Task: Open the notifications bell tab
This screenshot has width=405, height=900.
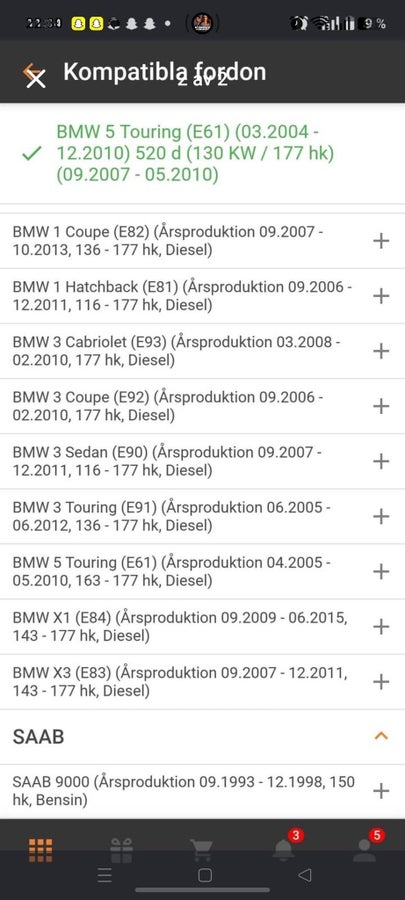Action: [283, 849]
